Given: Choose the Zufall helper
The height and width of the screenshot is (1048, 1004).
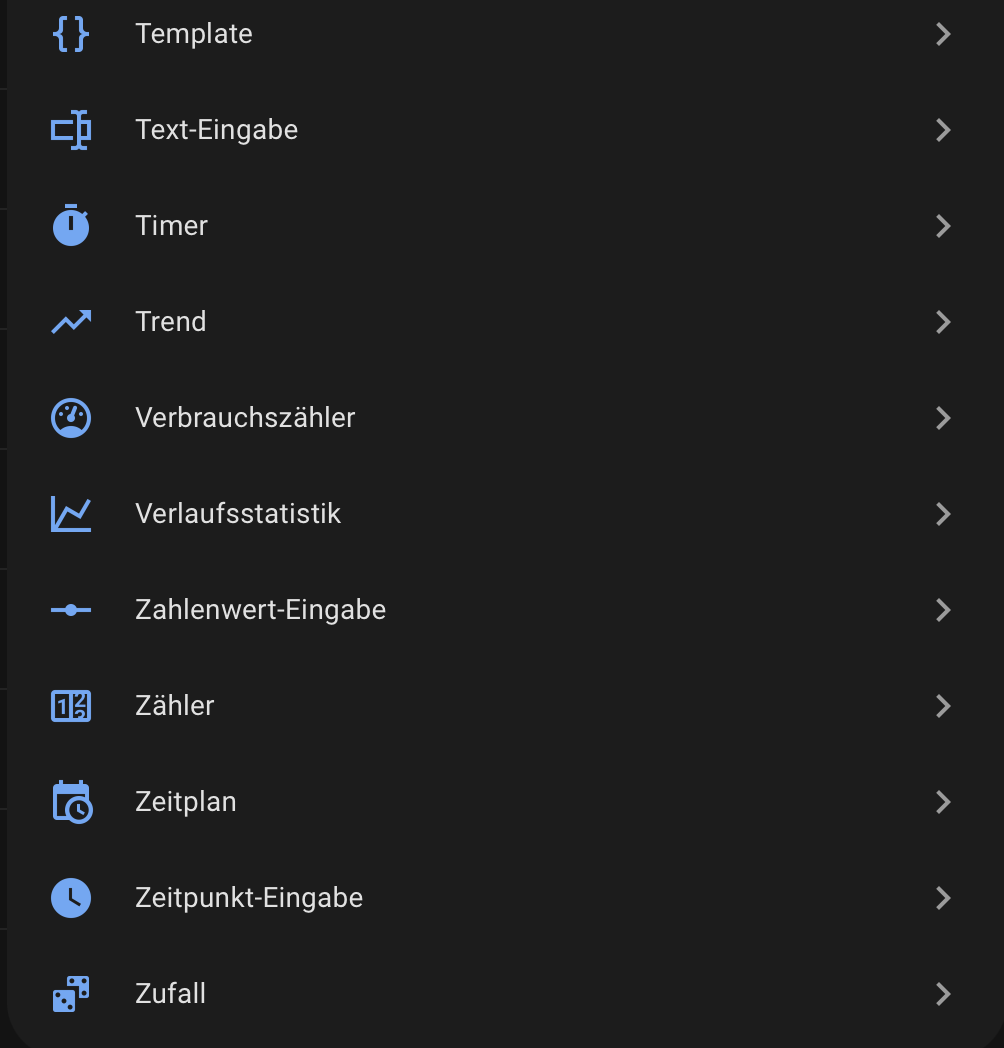Looking at the screenshot, I should tap(171, 994).
